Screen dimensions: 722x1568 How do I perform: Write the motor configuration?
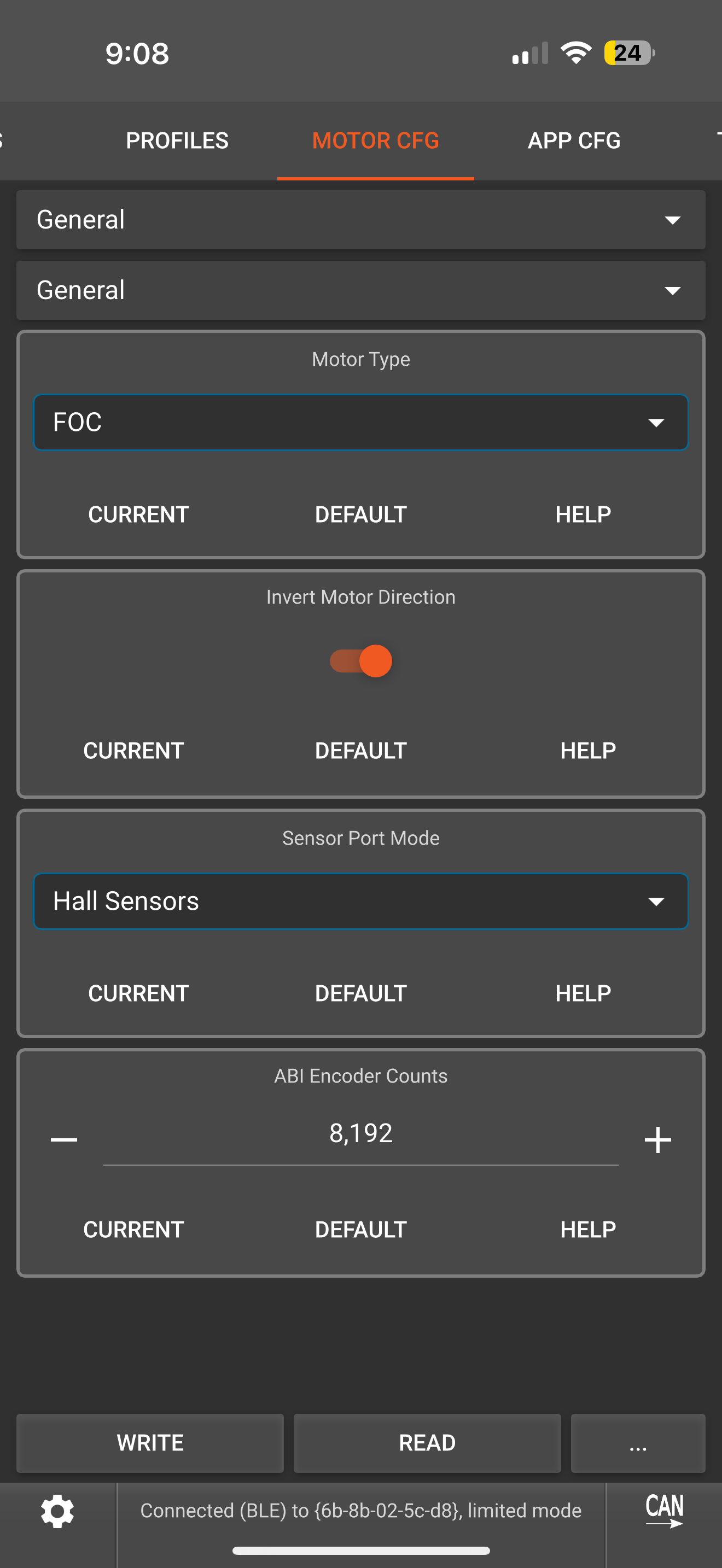pyautogui.click(x=150, y=1443)
